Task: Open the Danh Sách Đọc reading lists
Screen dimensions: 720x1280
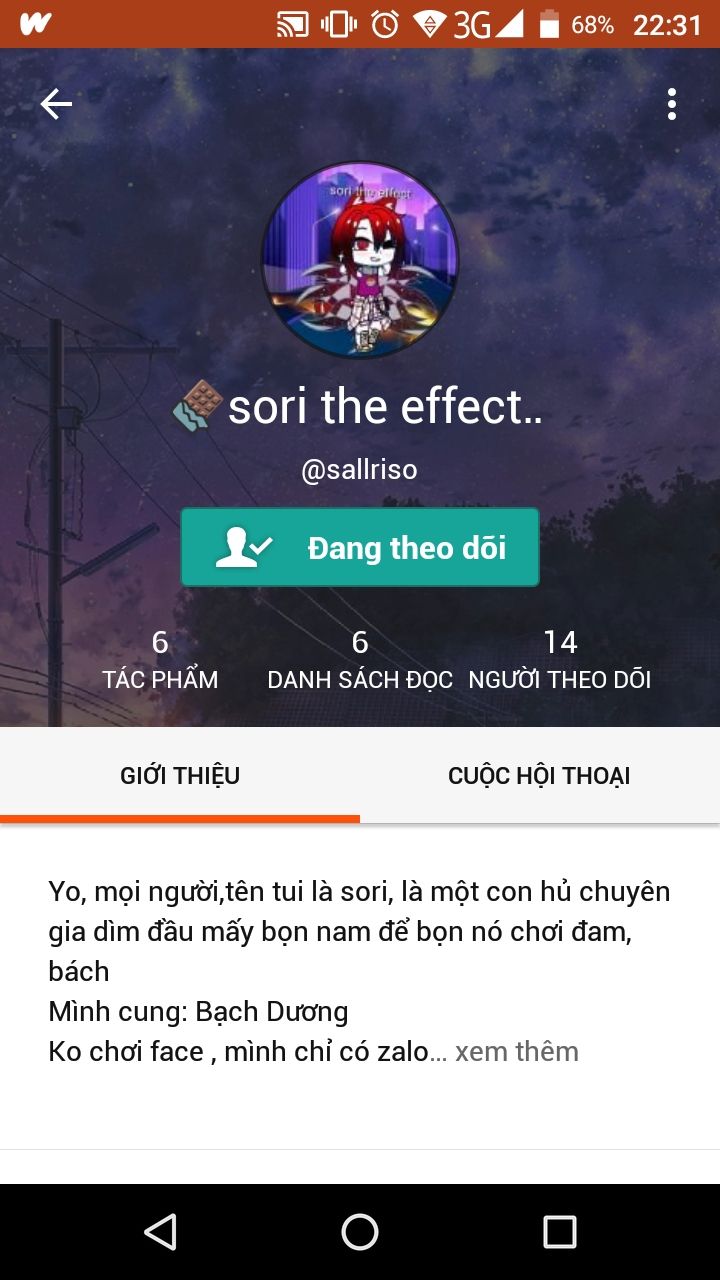Action: 360,660
